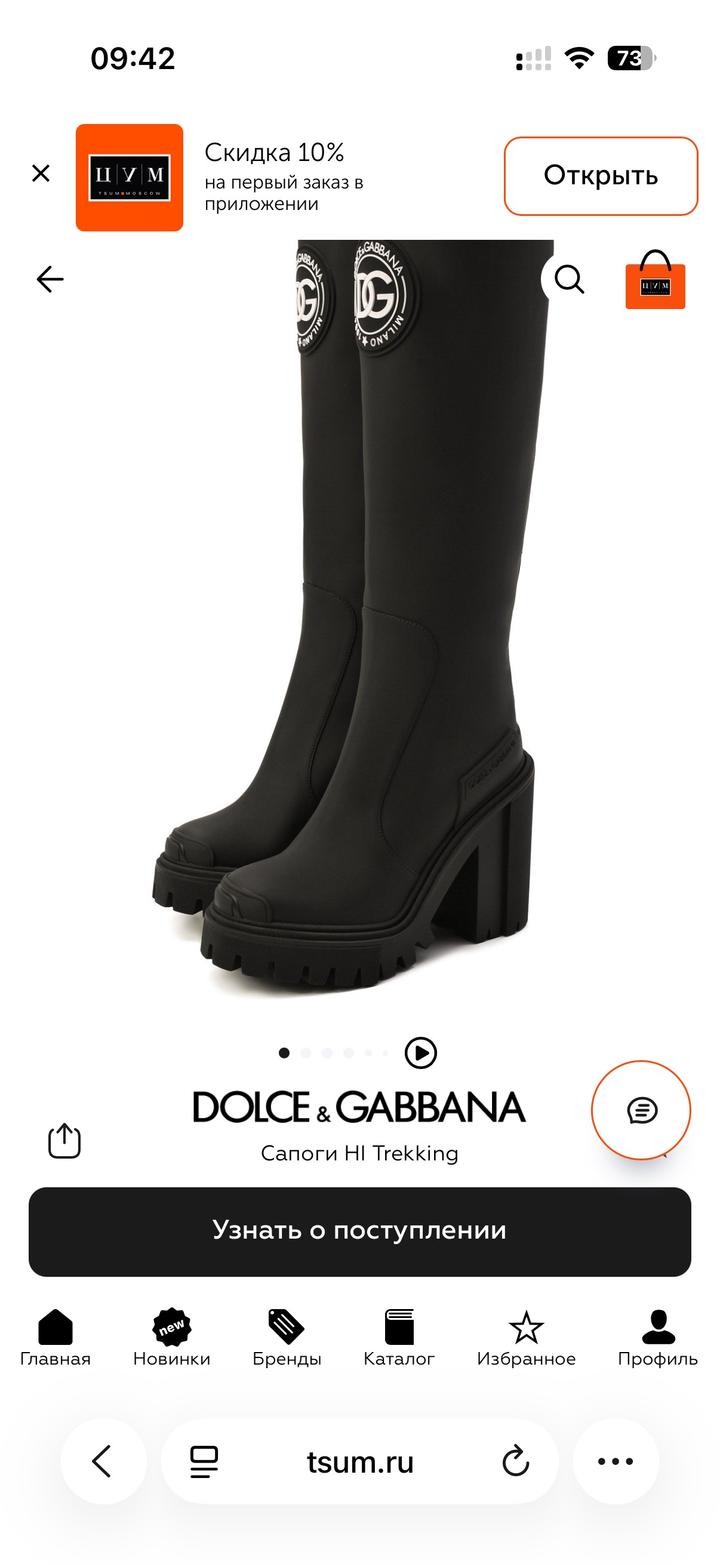
Task: Tap the browser back chevron
Action: point(102,1462)
